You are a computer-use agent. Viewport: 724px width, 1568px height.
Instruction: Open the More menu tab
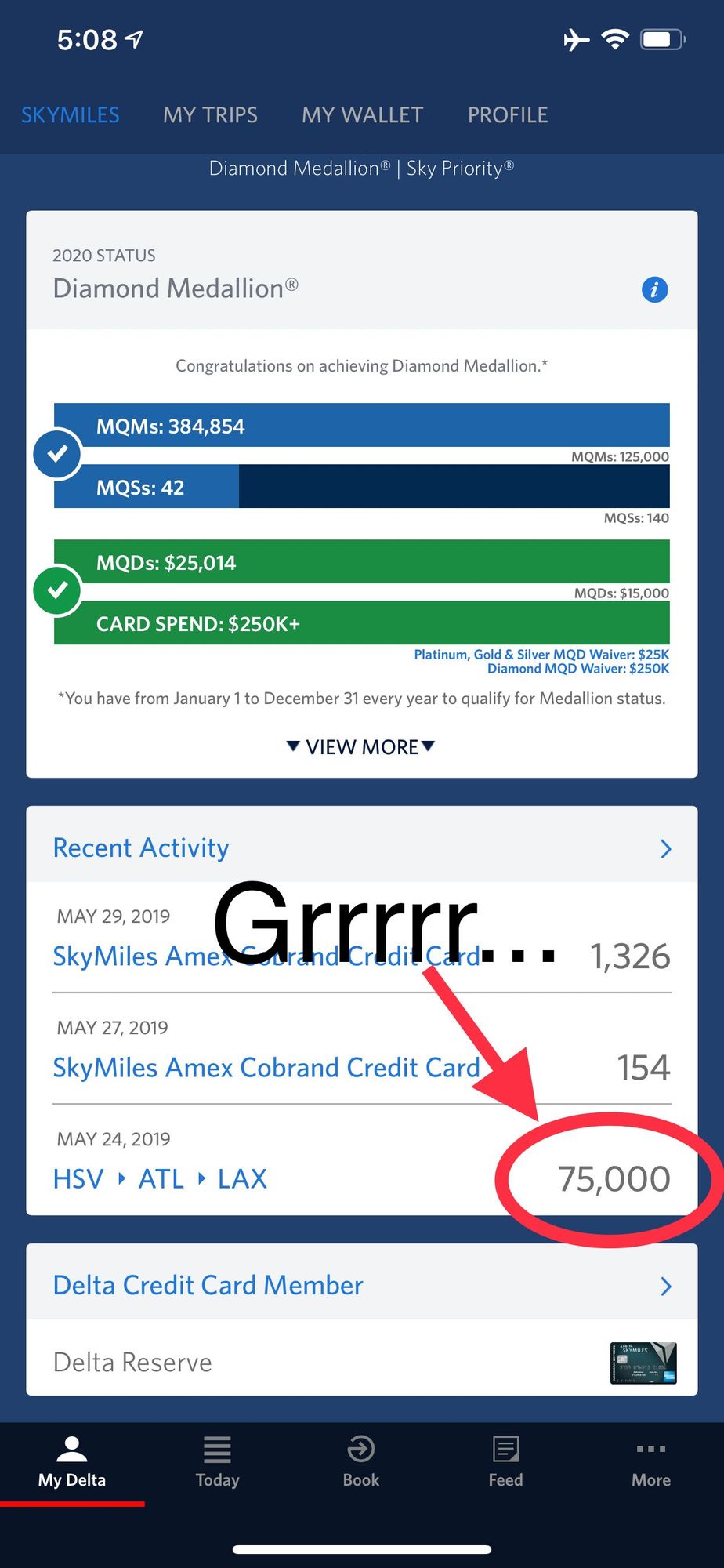click(651, 1463)
